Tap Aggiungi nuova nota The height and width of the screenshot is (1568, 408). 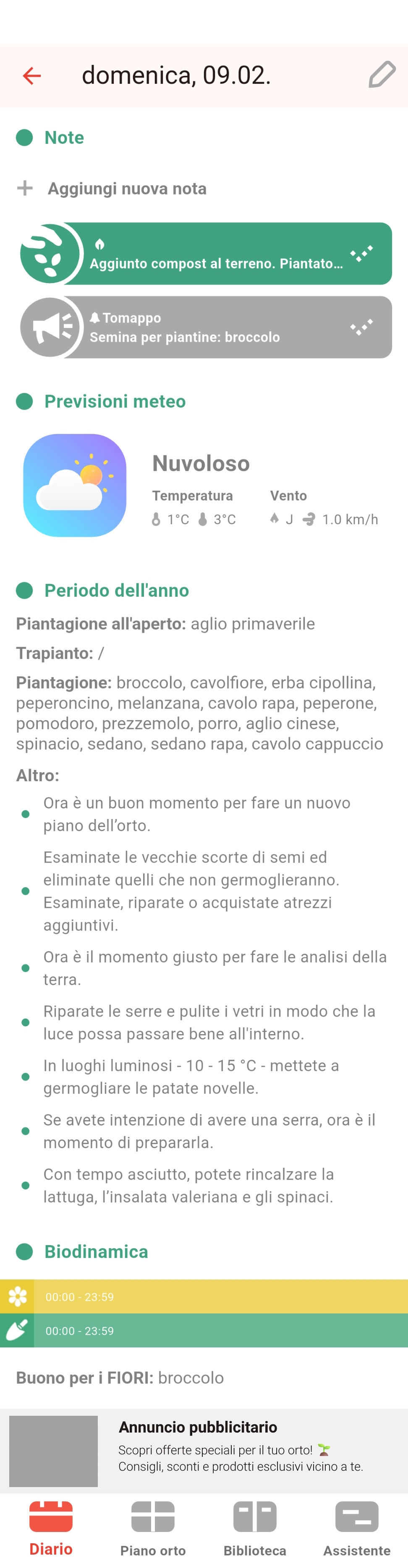coord(127,189)
